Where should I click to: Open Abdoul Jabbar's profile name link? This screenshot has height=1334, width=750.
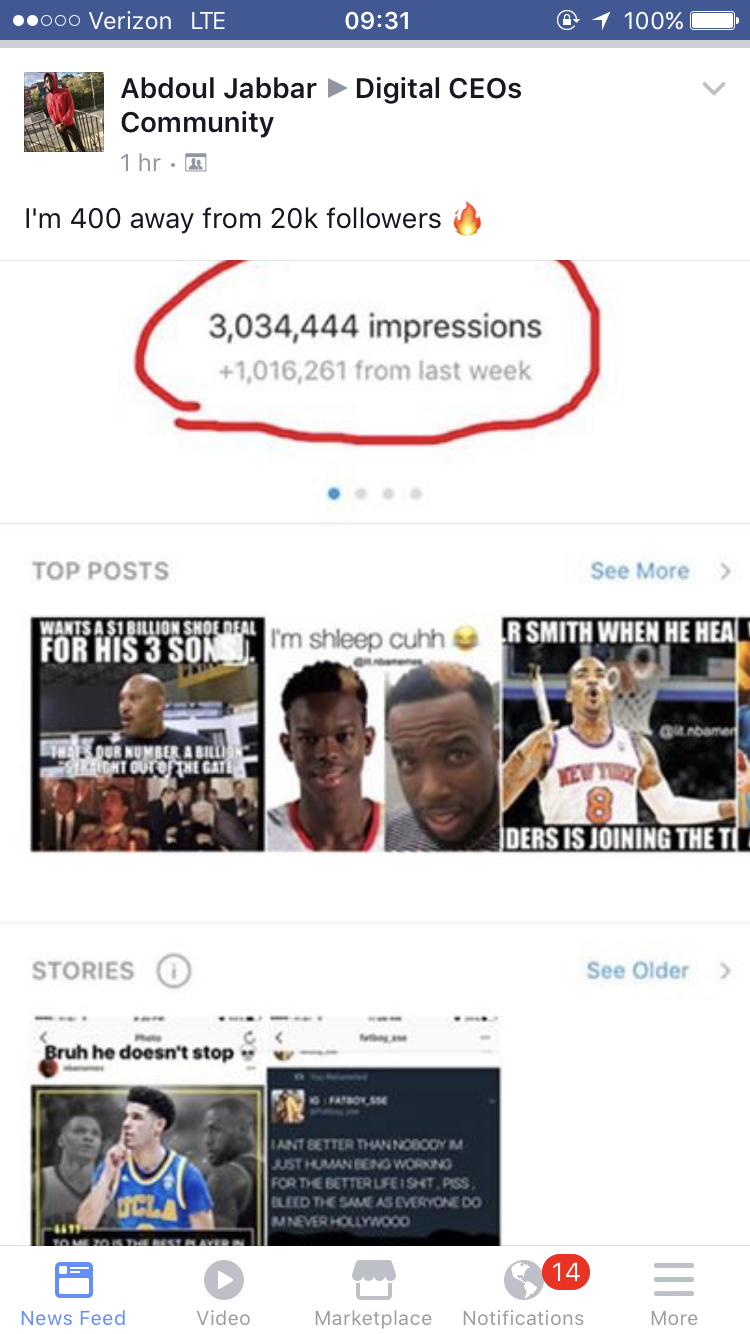[x=218, y=89]
